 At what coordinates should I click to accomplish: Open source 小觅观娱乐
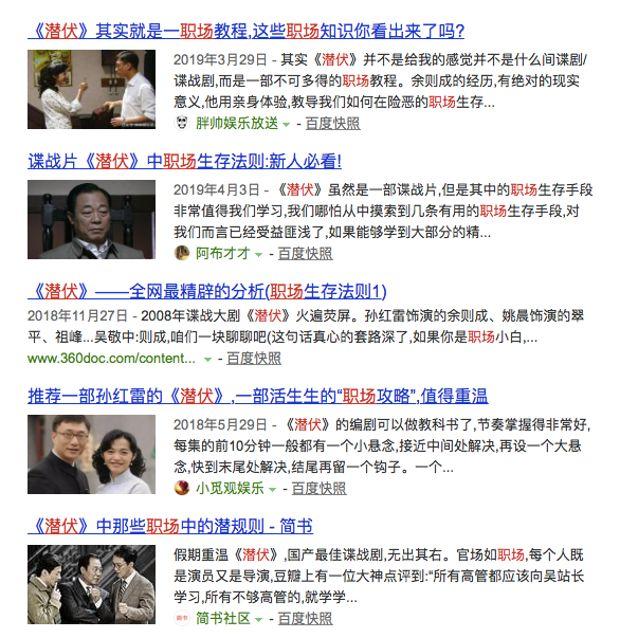tap(229, 488)
